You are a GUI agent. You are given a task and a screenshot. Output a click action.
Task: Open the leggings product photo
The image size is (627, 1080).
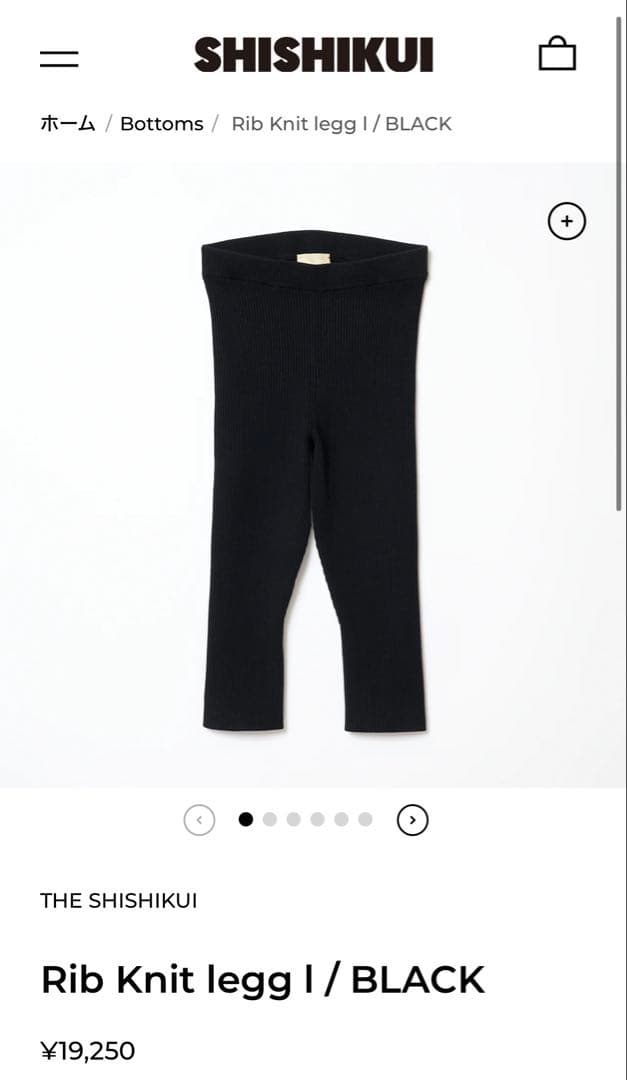point(314,480)
